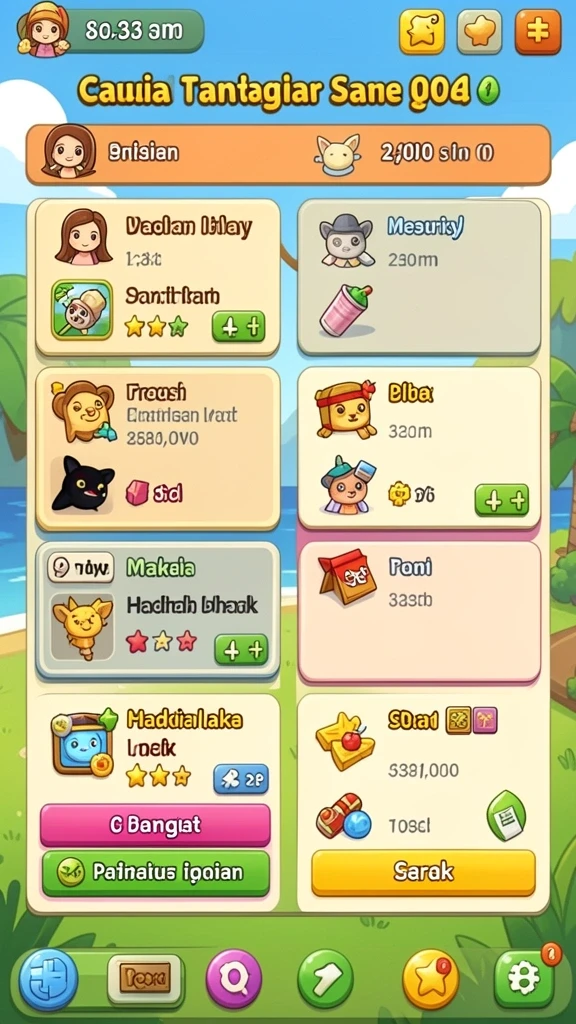
Task: Open the Froush card
Action: point(158,447)
